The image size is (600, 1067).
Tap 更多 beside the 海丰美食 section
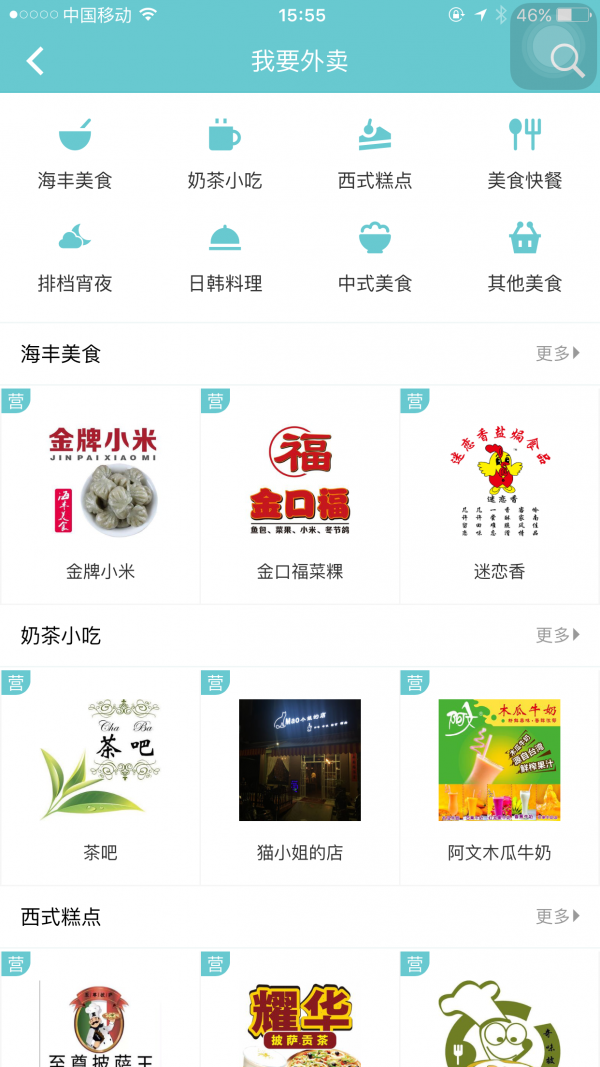[558, 353]
